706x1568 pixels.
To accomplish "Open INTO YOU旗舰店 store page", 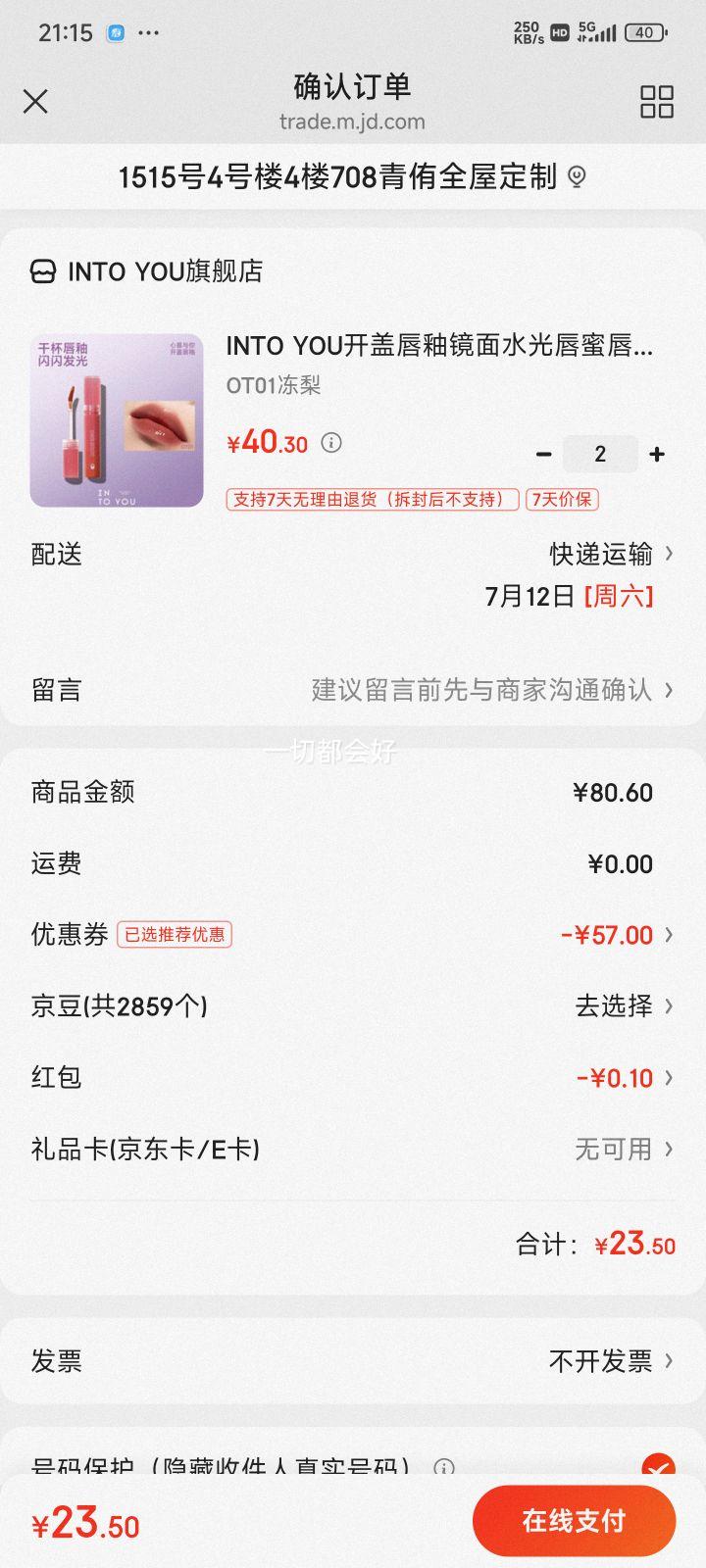I will (x=147, y=271).
